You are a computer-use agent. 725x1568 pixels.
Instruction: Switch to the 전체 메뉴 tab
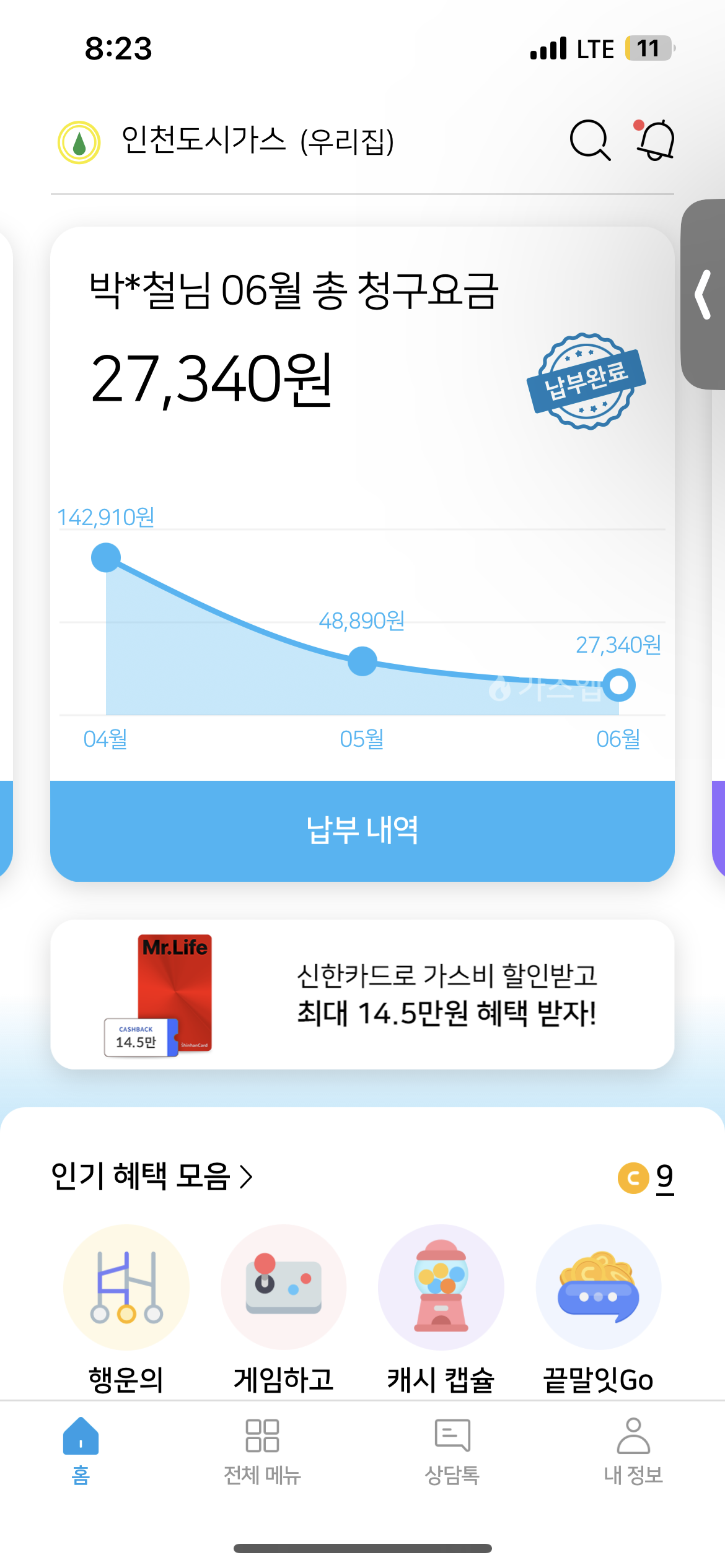coord(262,1450)
